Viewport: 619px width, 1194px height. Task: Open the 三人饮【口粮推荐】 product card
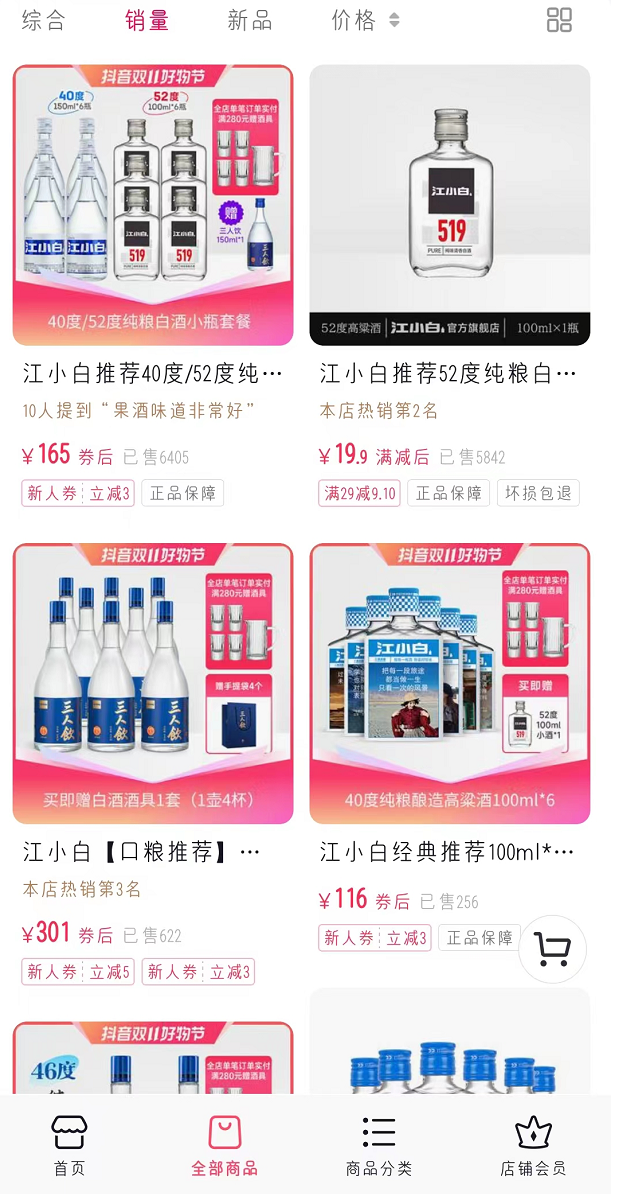click(x=152, y=684)
